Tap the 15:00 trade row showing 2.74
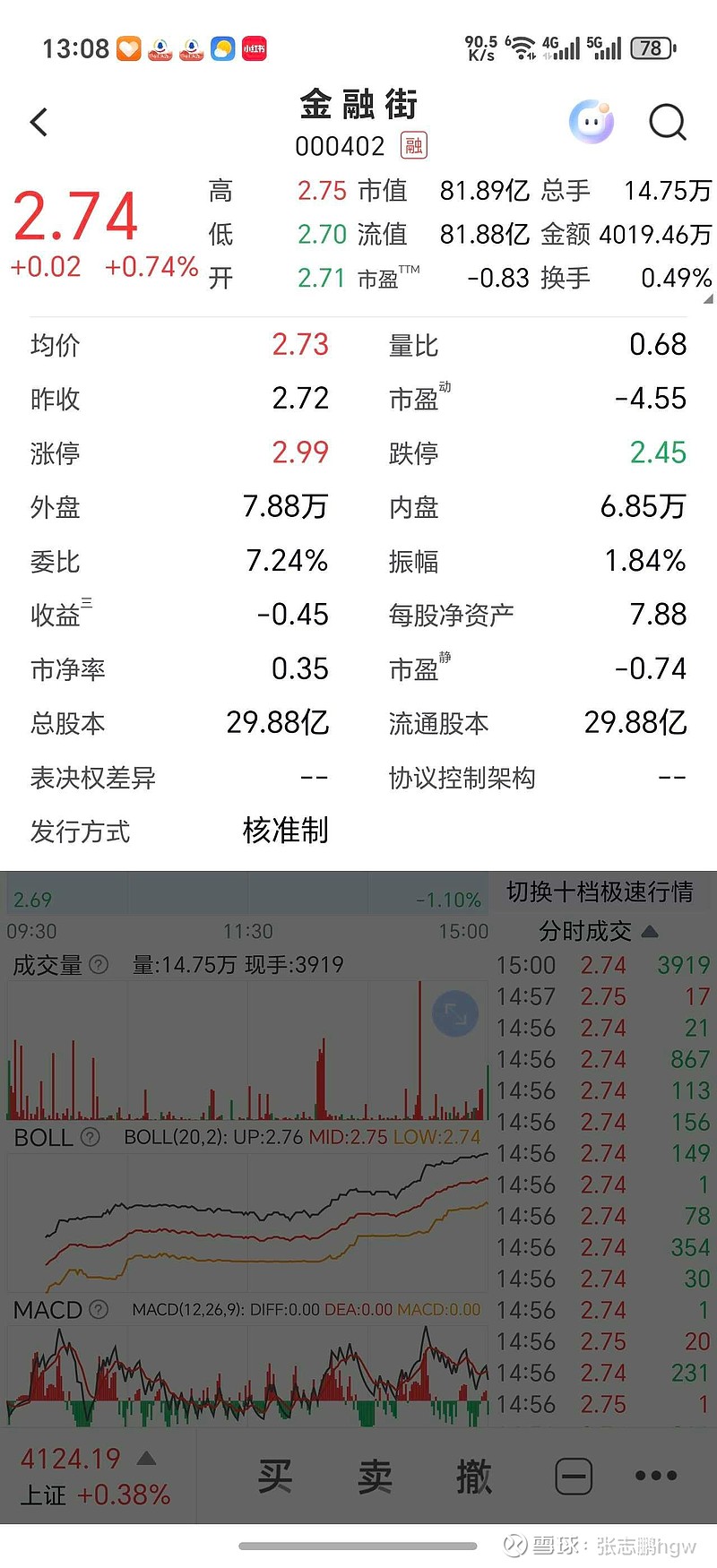The height and width of the screenshot is (1568, 717). [600, 965]
